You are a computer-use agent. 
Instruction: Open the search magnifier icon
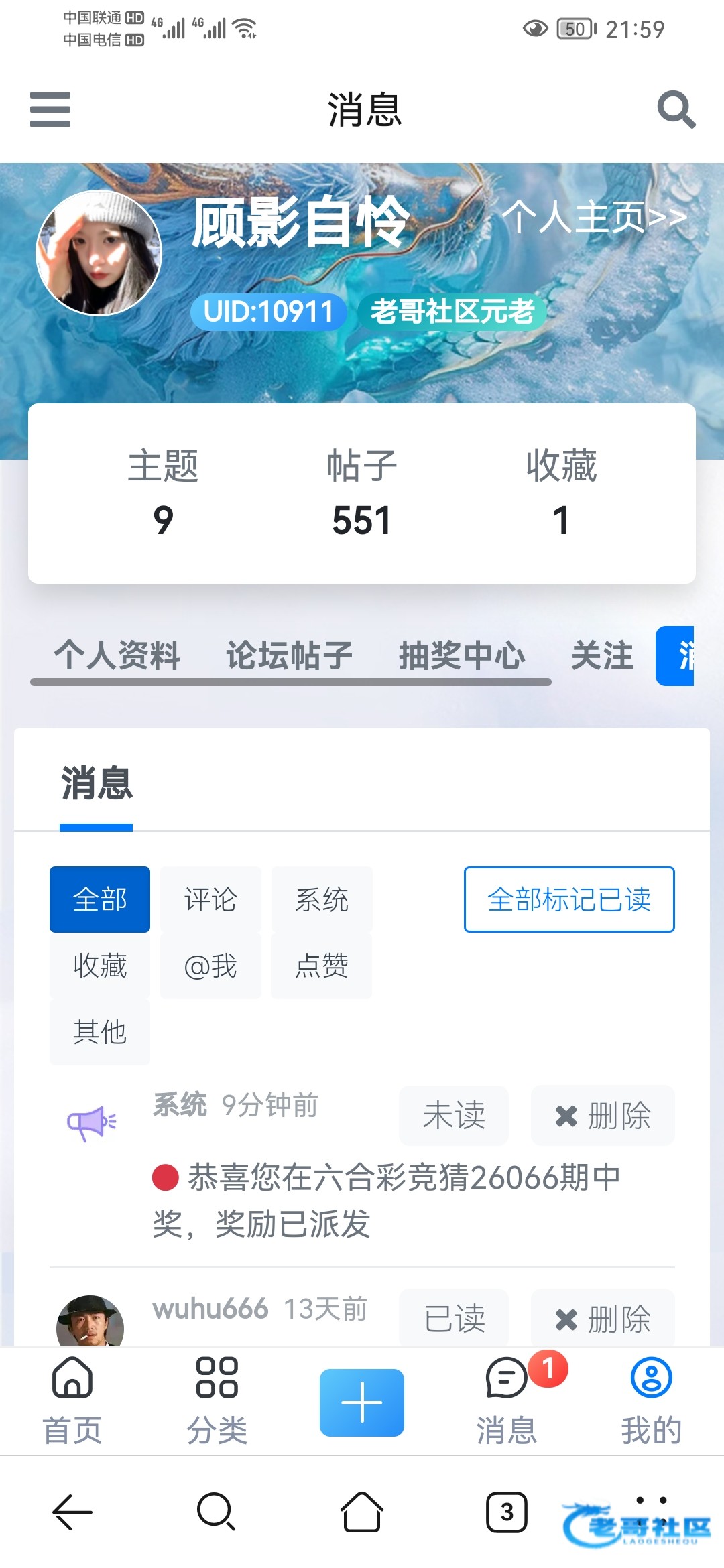(x=676, y=109)
